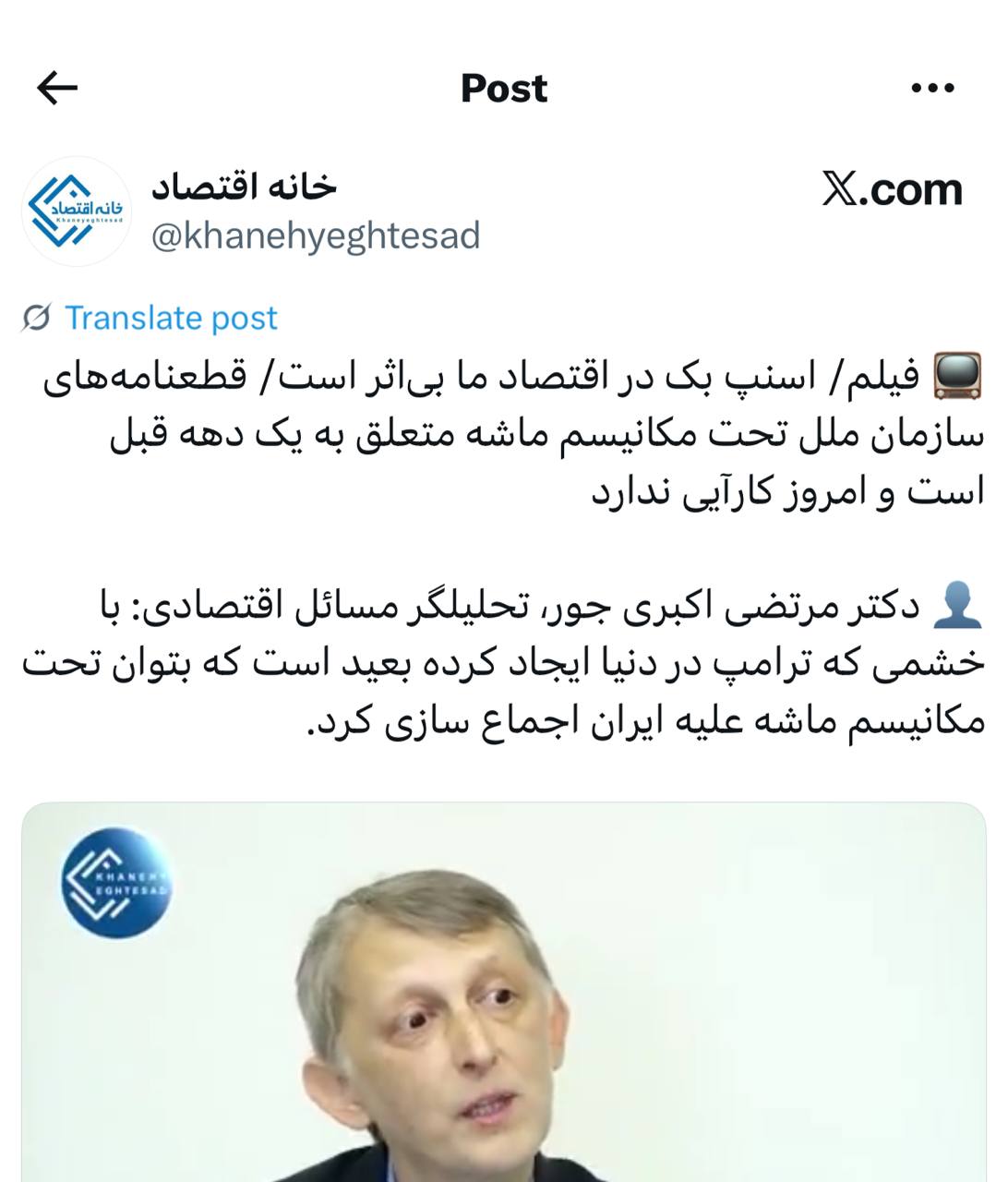Image resolution: width=1008 pixels, height=1182 pixels.
Task: Open the three-dot overflow menu
Action: pyautogui.click(x=931, y=89)
